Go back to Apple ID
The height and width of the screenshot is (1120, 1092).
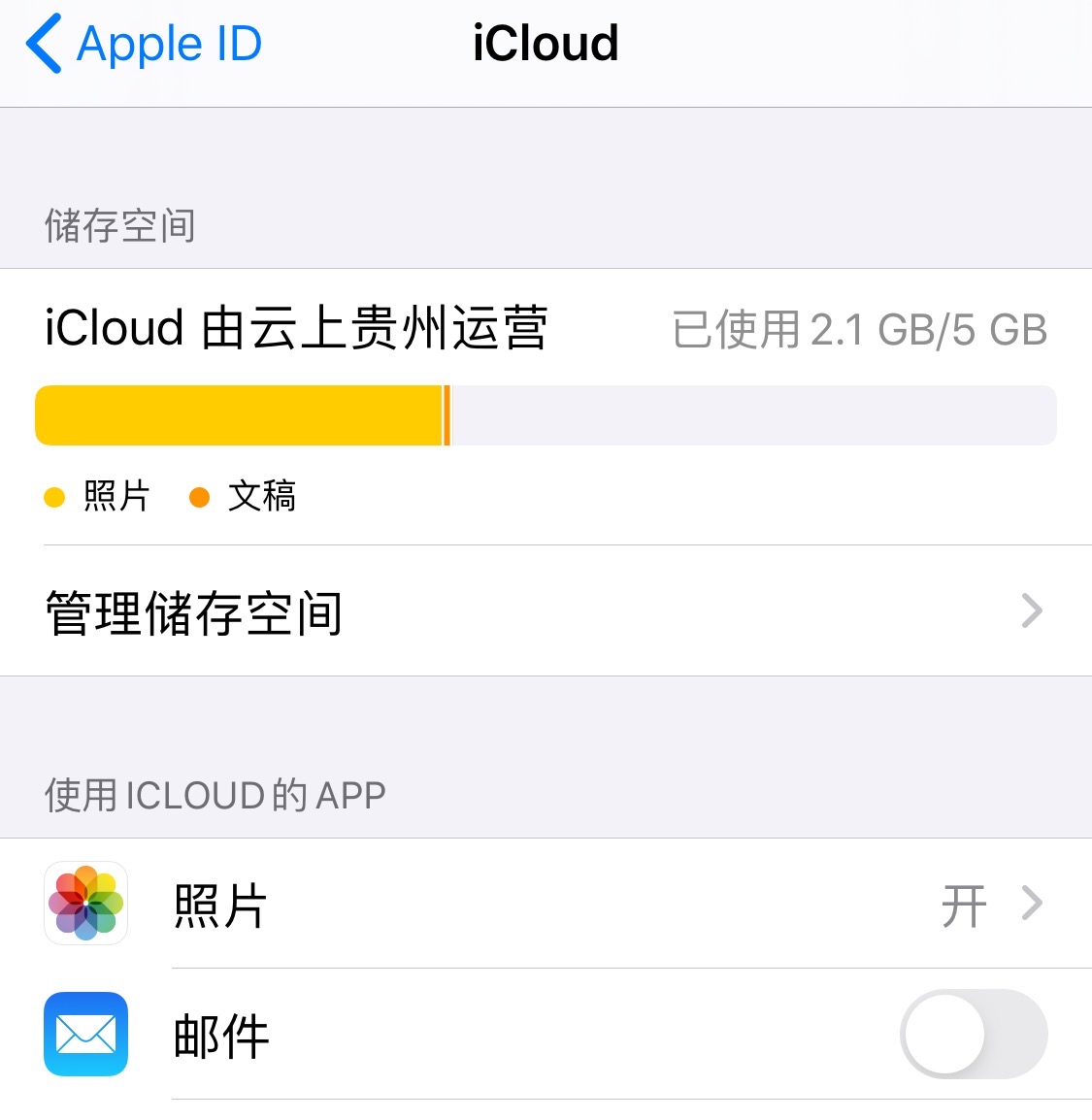pyautogui.click(x=144, y=45)
